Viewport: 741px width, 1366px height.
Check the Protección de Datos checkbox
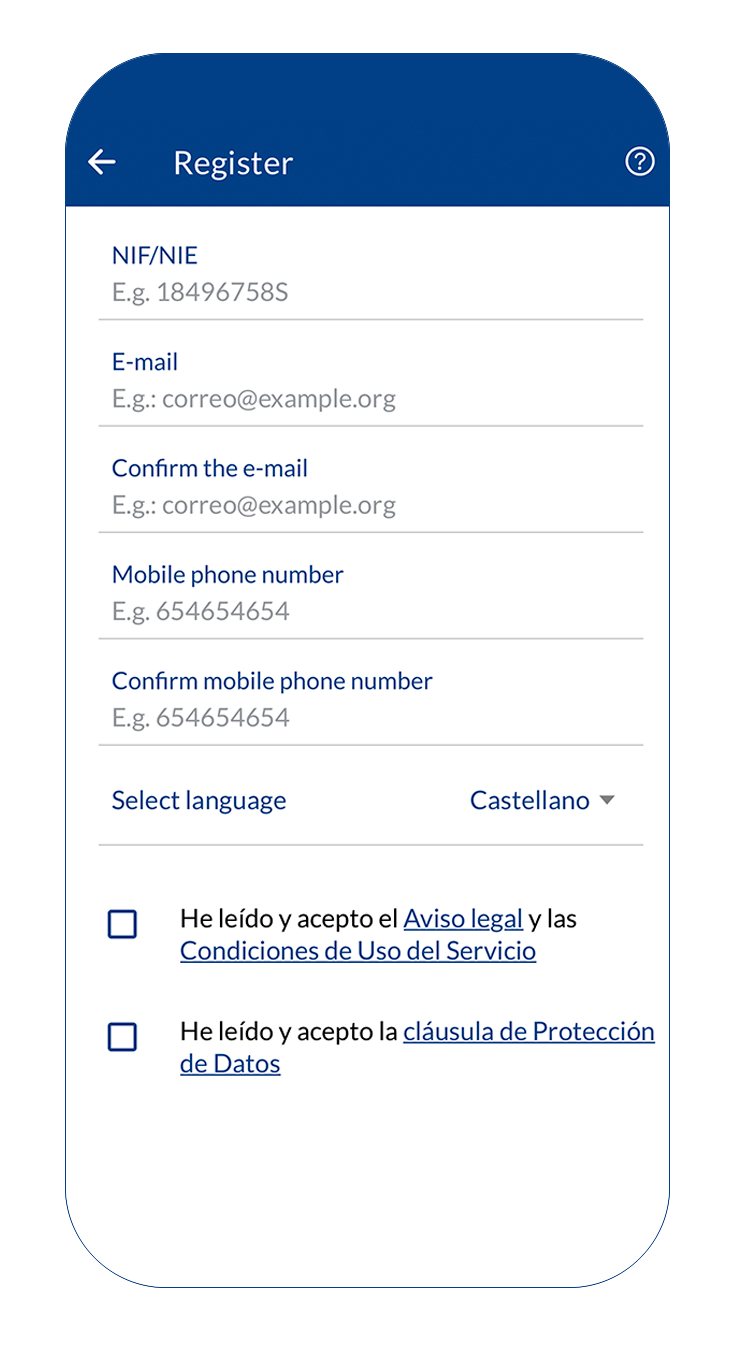point(122,1037)
